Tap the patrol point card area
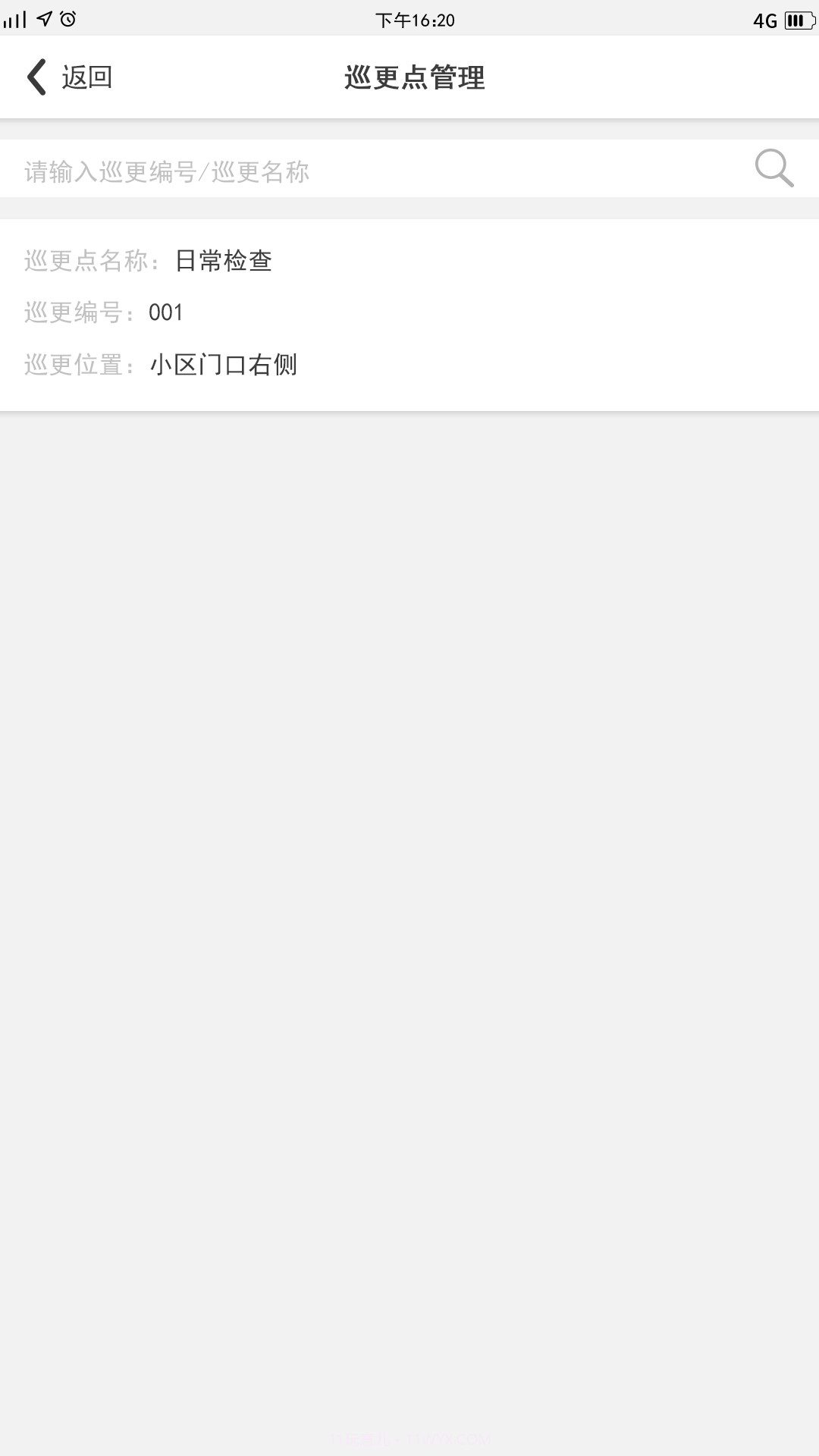819x1456 pixels. [409, 311]
